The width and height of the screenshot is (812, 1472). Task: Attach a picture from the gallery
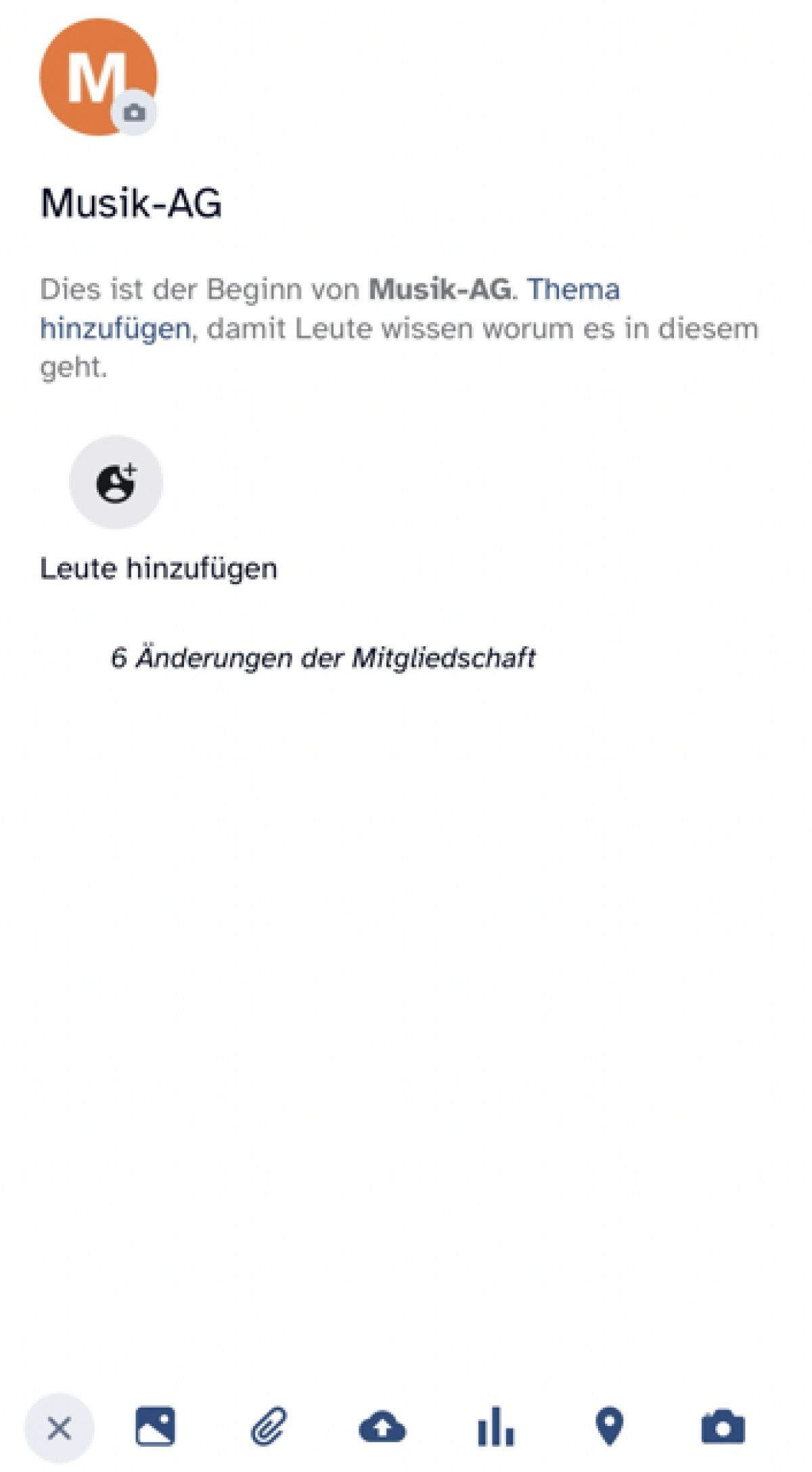(156, 1427)
